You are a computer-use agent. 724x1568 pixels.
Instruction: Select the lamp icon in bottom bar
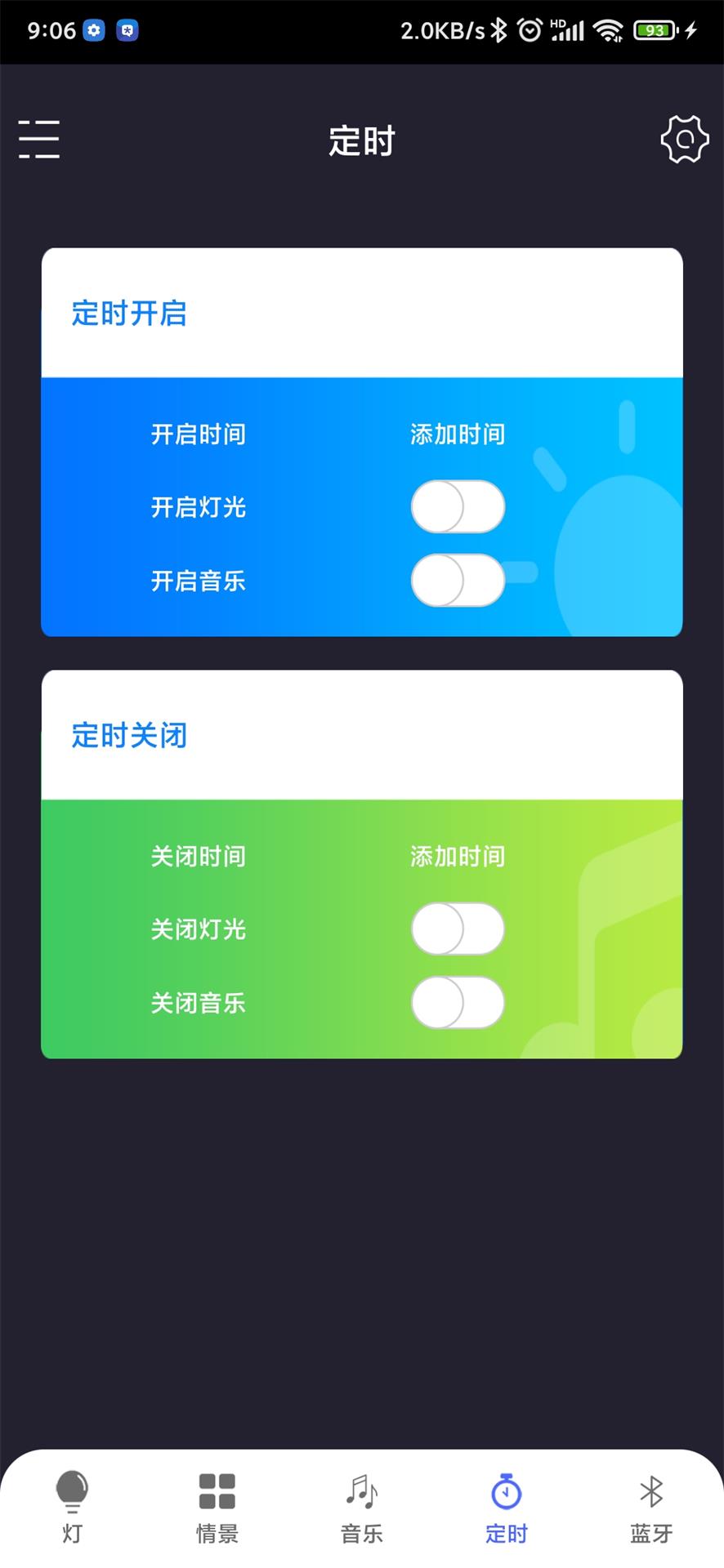71,1490
